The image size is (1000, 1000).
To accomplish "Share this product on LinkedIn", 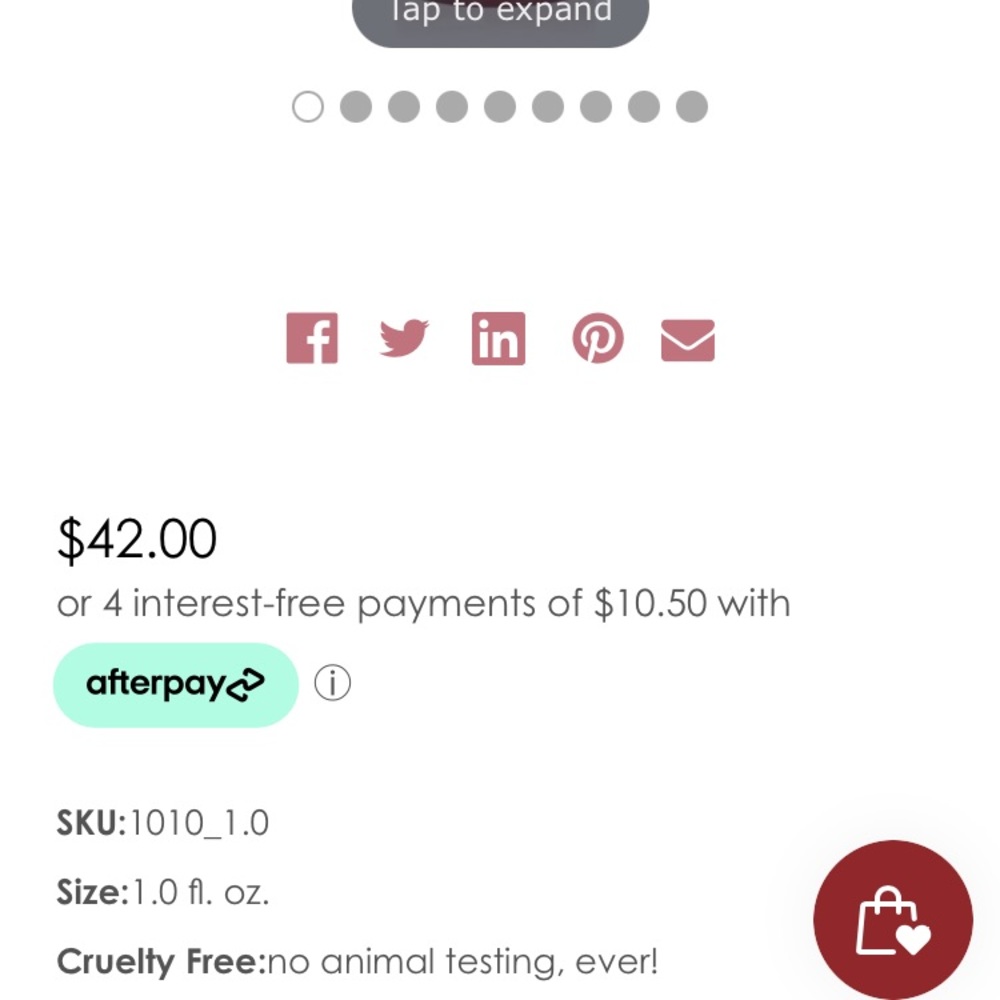I will pos(498,338).
